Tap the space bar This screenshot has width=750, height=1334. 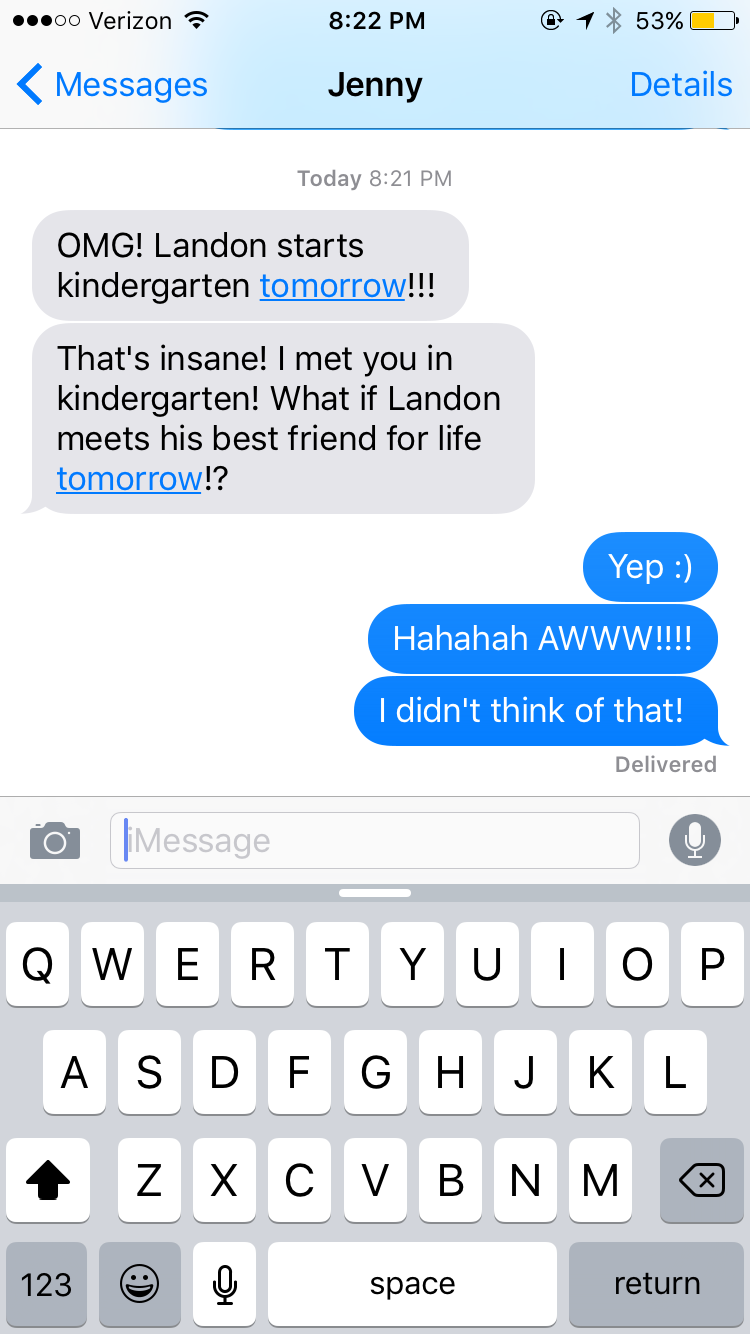[x=412, y=1284]
